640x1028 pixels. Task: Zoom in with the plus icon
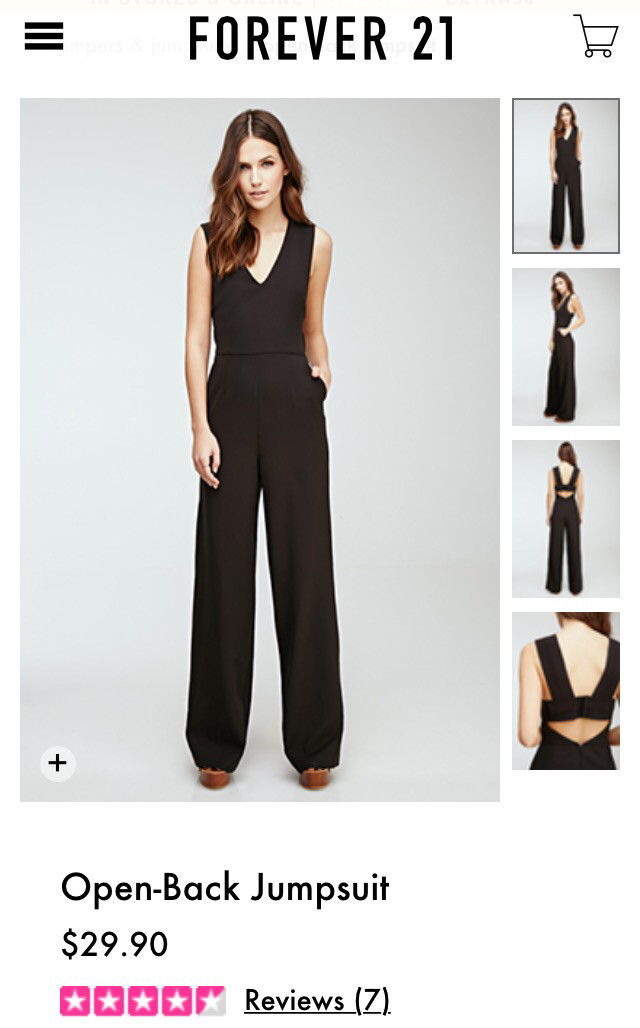(x=58, y=763)
